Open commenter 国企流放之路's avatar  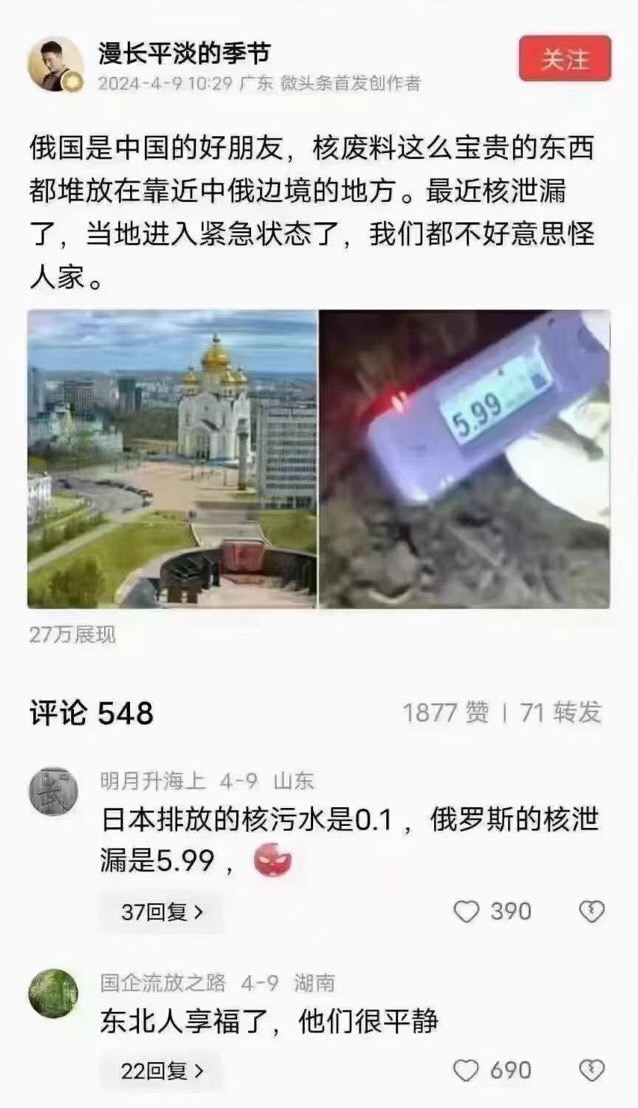point(53,993)
